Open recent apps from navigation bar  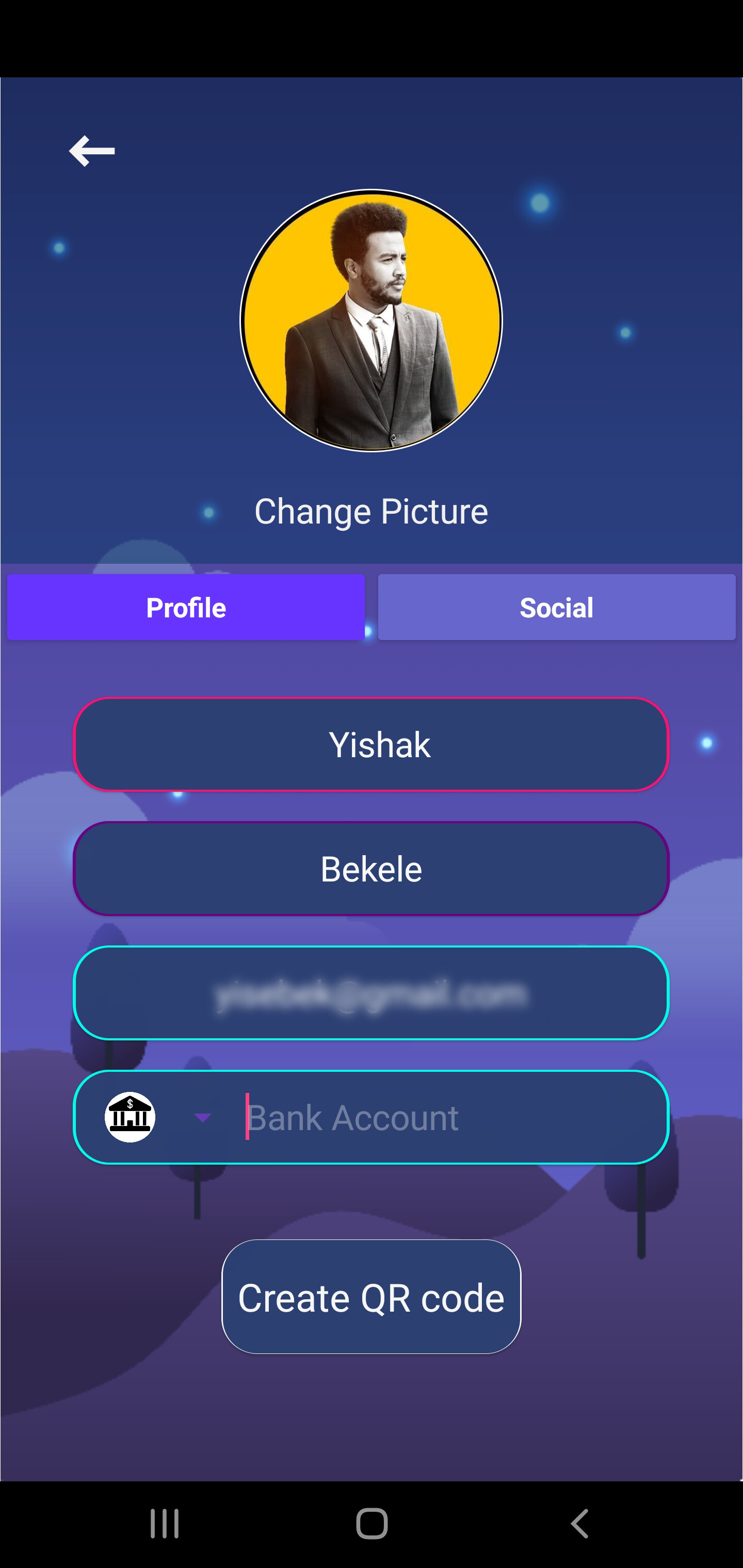165,1524
